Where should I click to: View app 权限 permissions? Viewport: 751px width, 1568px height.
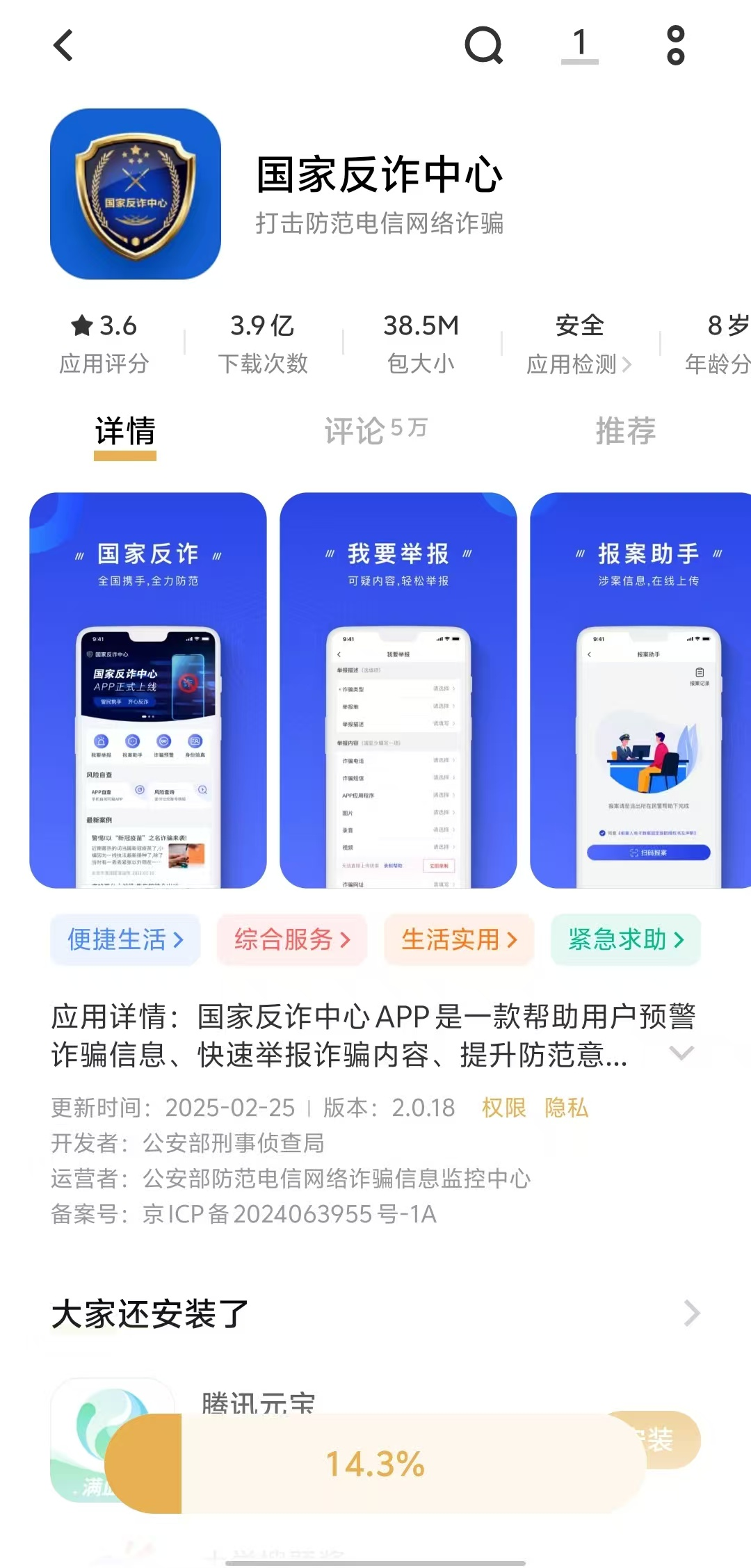(504, 1107)
